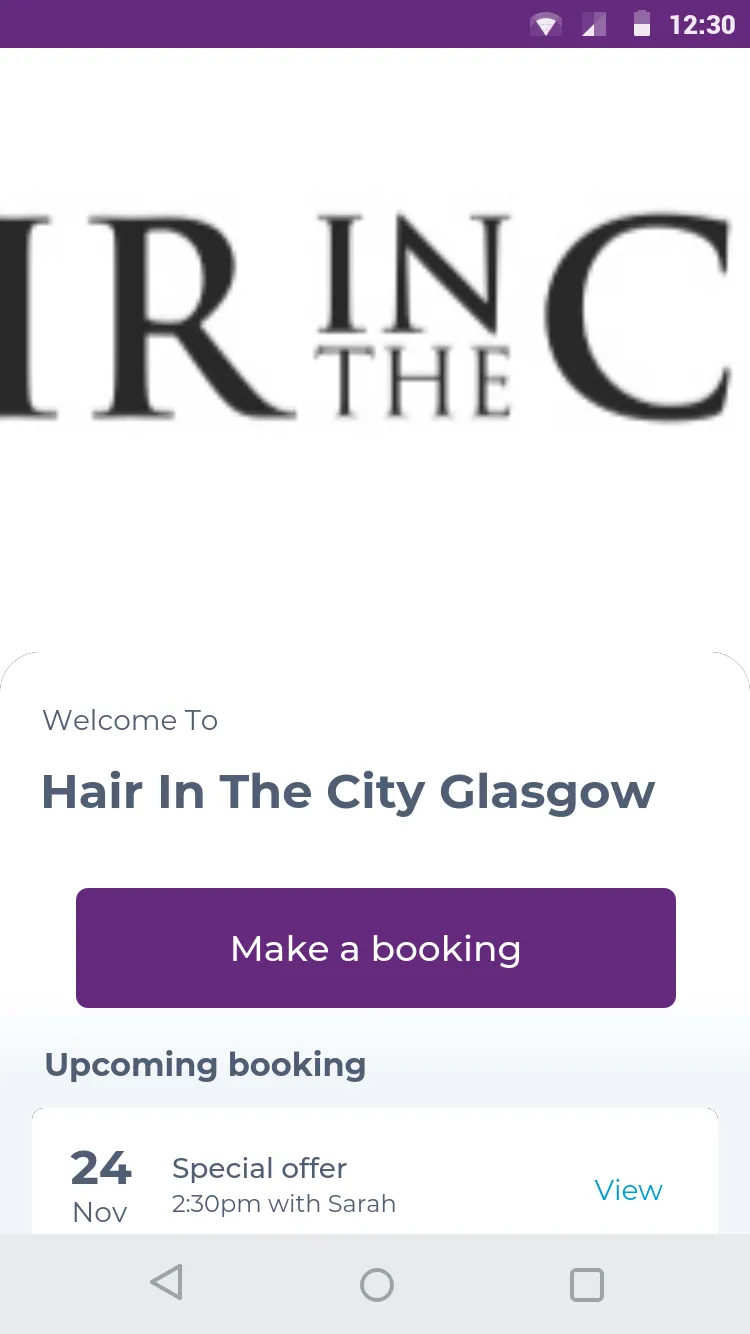Open recent apps with the square button
This screenshot has width=750, height=1334.
tap(587, 1284)
